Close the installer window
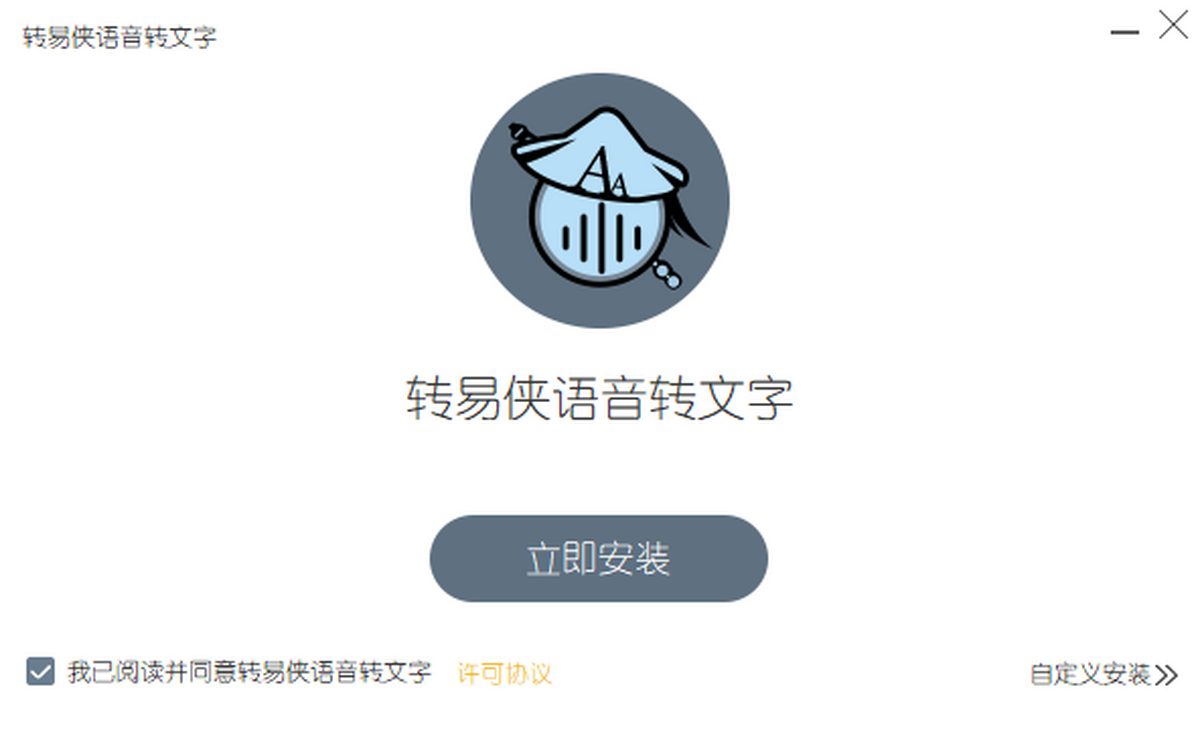Image resolution: width=1200 pixels, height=730 pixels. pyautogui.click(x=1173, y=25)
